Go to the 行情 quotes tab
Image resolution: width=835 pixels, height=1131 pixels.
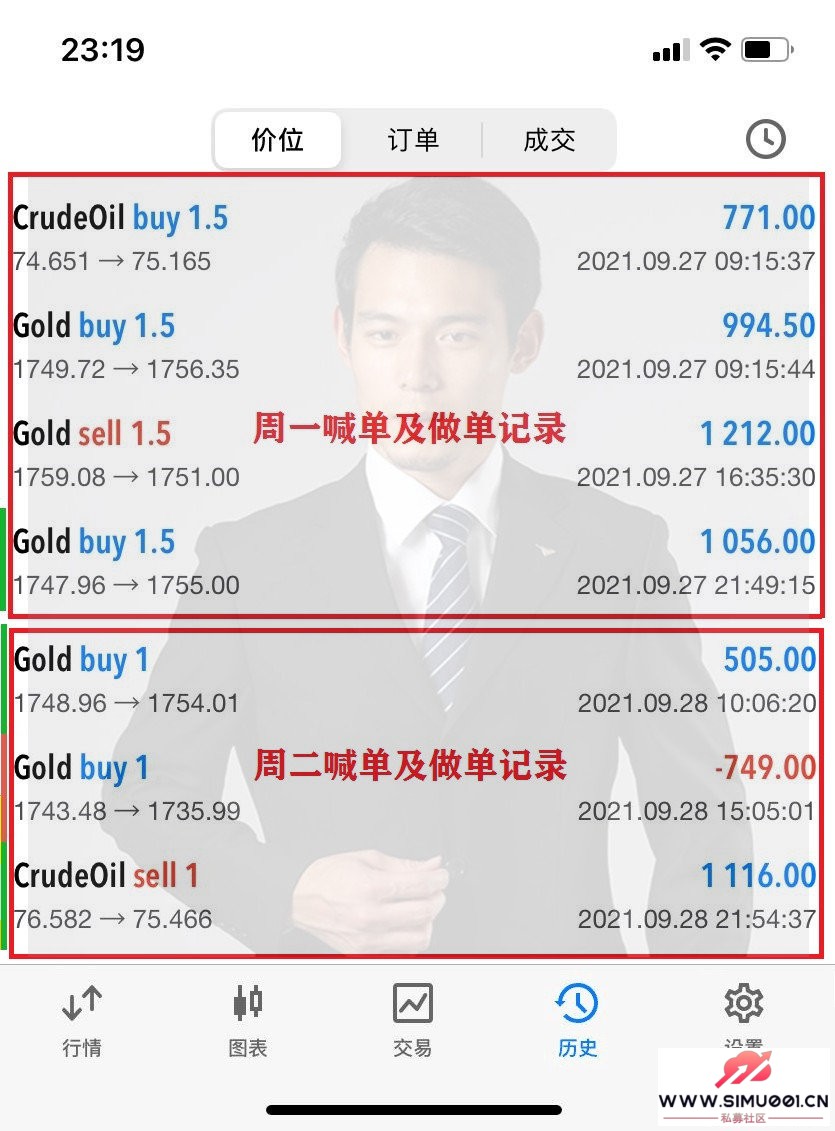coord(82,1020)
